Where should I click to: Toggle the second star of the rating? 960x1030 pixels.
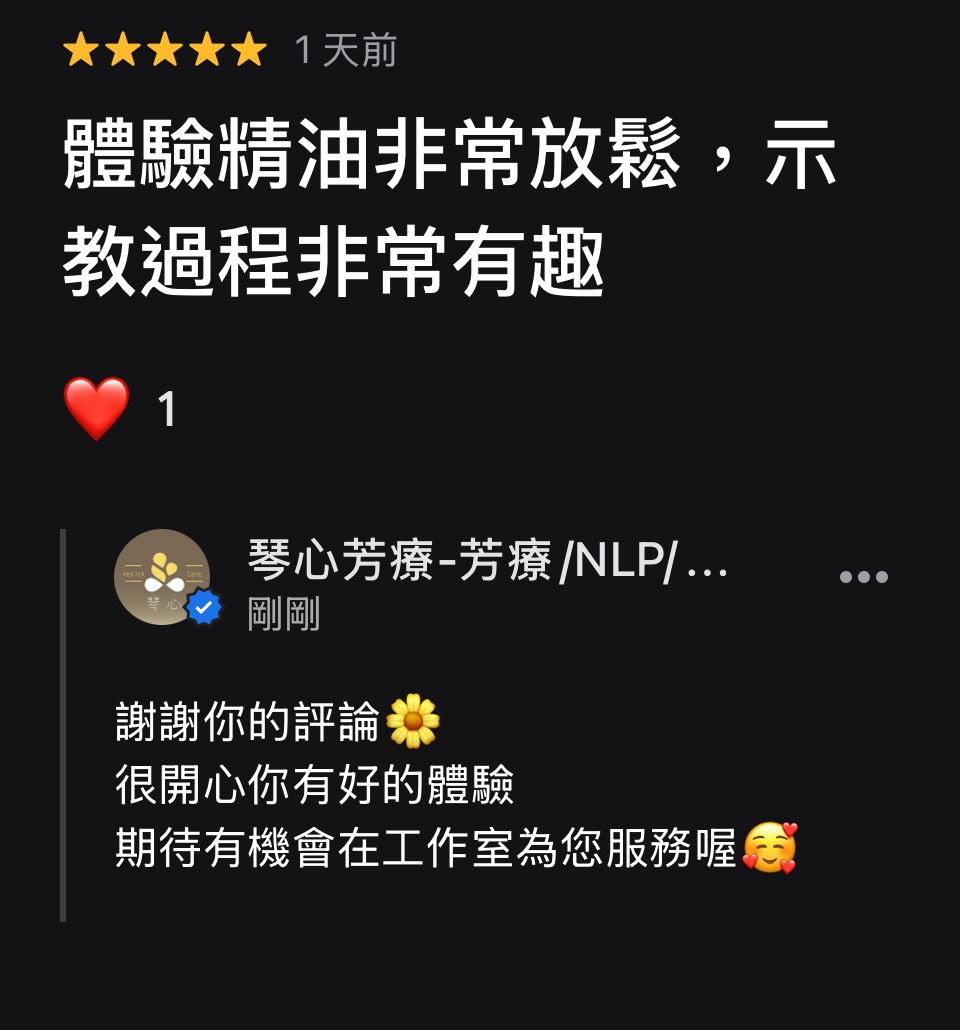(x=122, y=48)
